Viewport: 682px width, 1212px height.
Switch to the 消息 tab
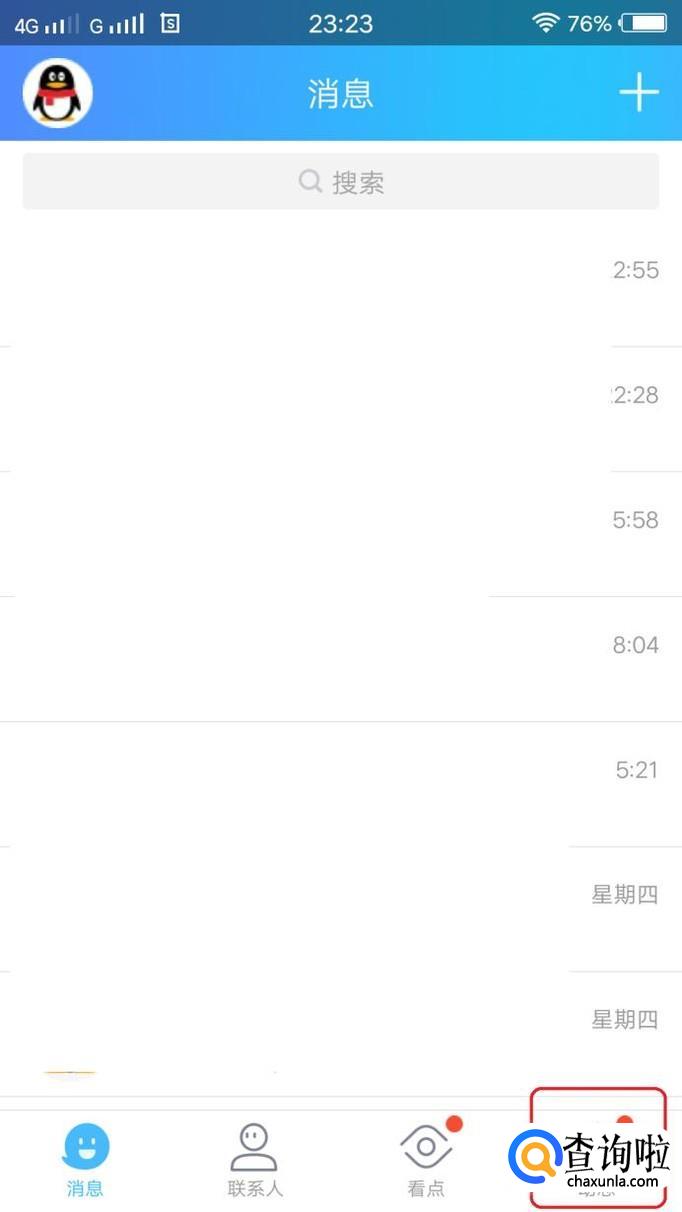pyautogui.click(x=85, y=1160)
